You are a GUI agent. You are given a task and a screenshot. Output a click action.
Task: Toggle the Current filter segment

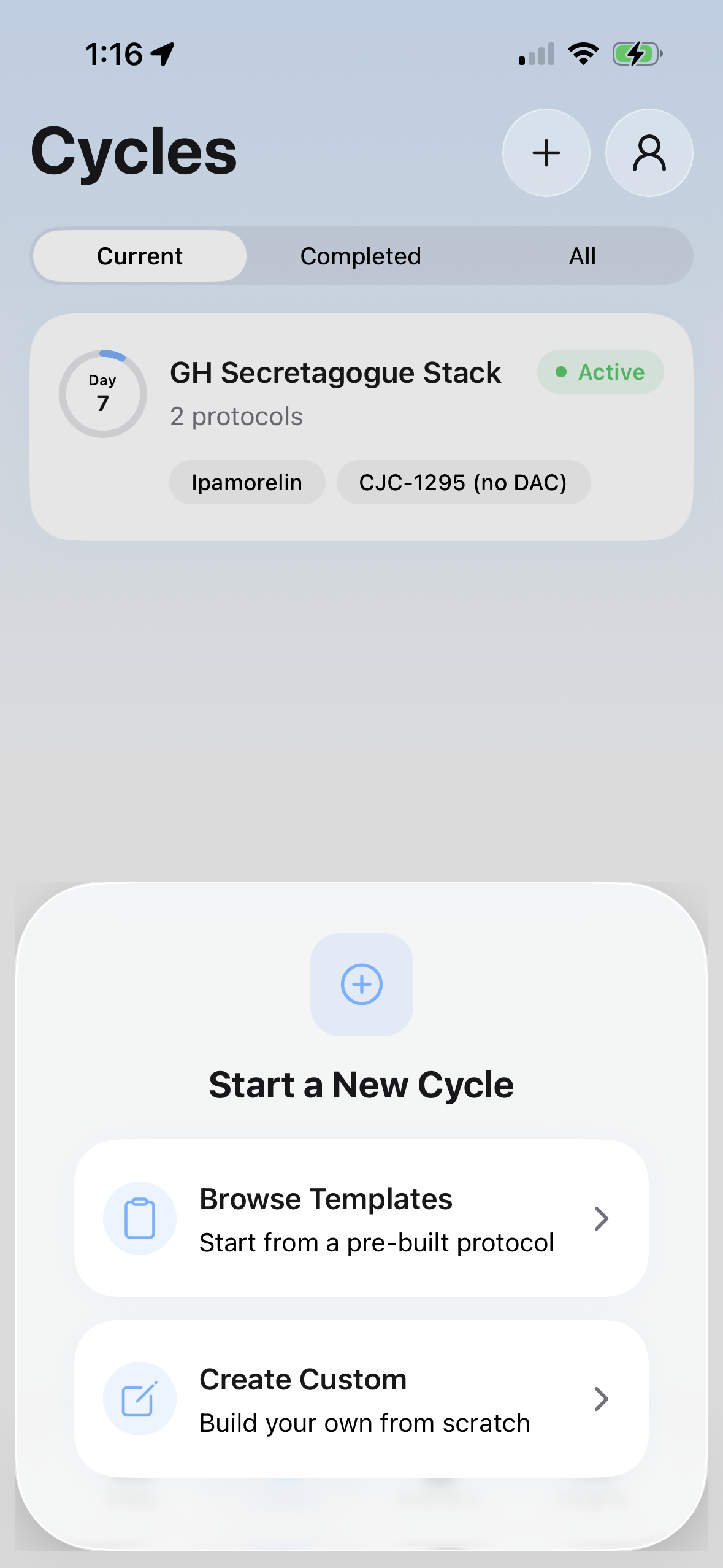coord(139,256)
